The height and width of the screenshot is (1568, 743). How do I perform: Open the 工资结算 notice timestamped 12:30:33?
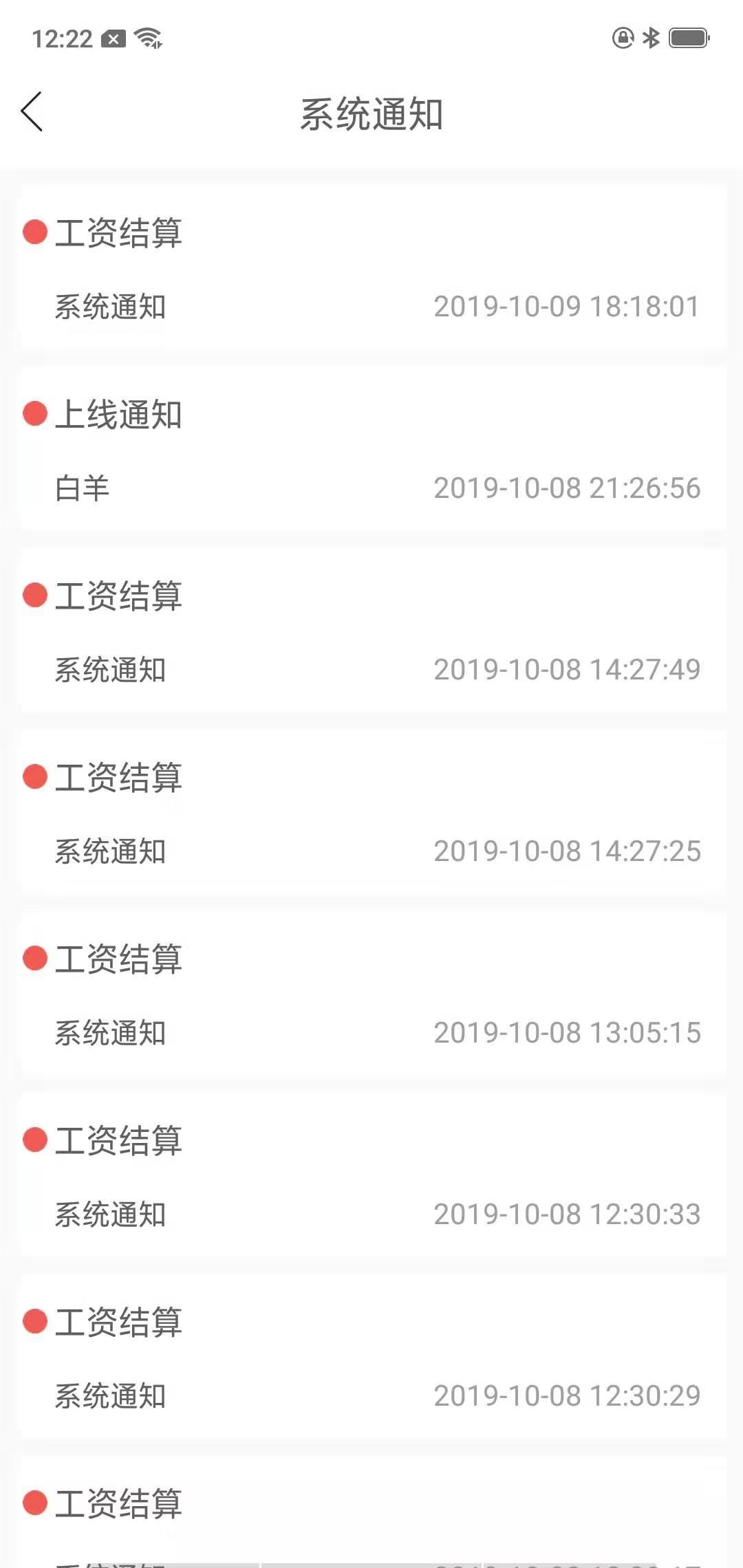click(371, 1176)
